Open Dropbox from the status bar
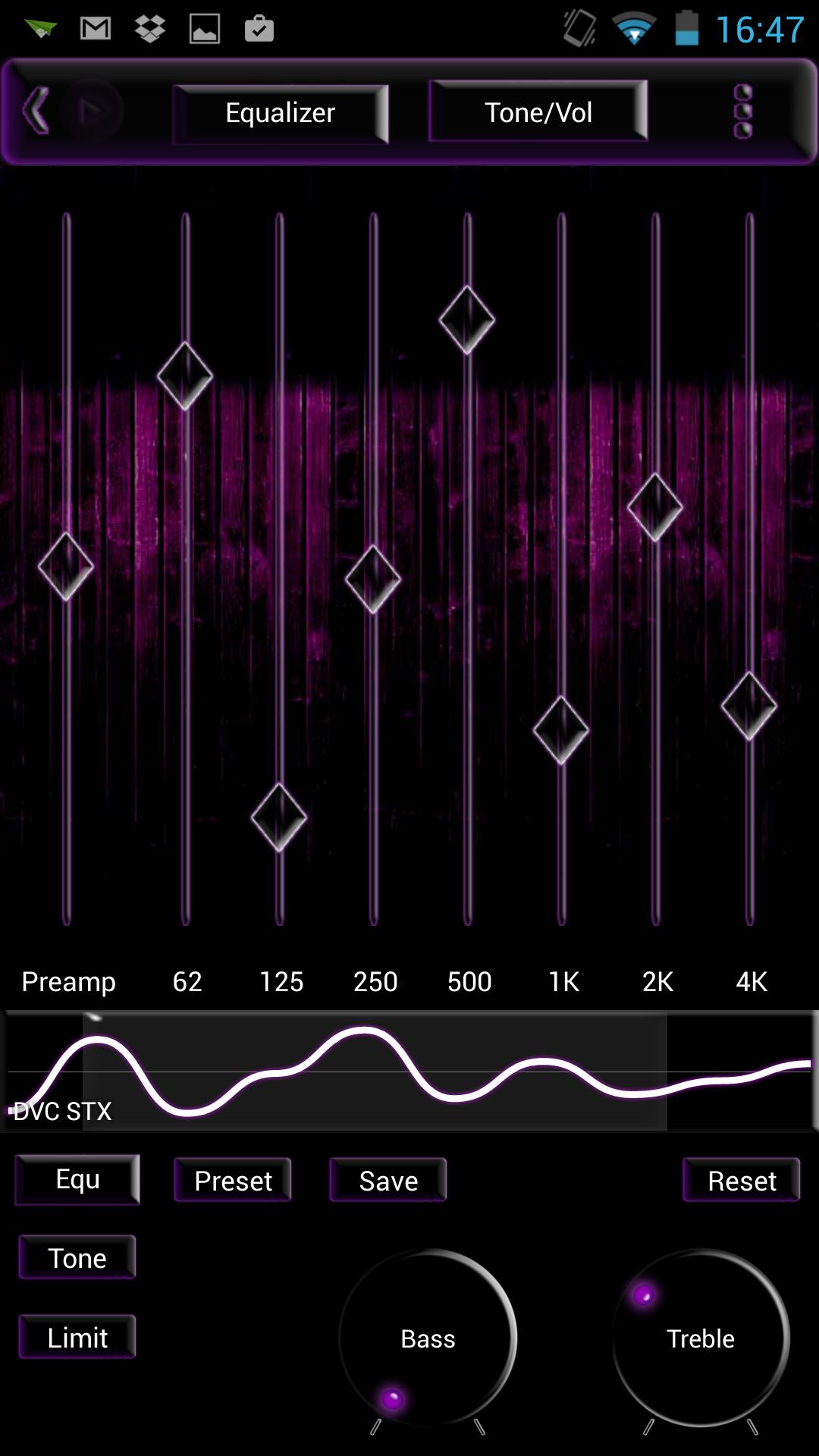 click(149, 29)
